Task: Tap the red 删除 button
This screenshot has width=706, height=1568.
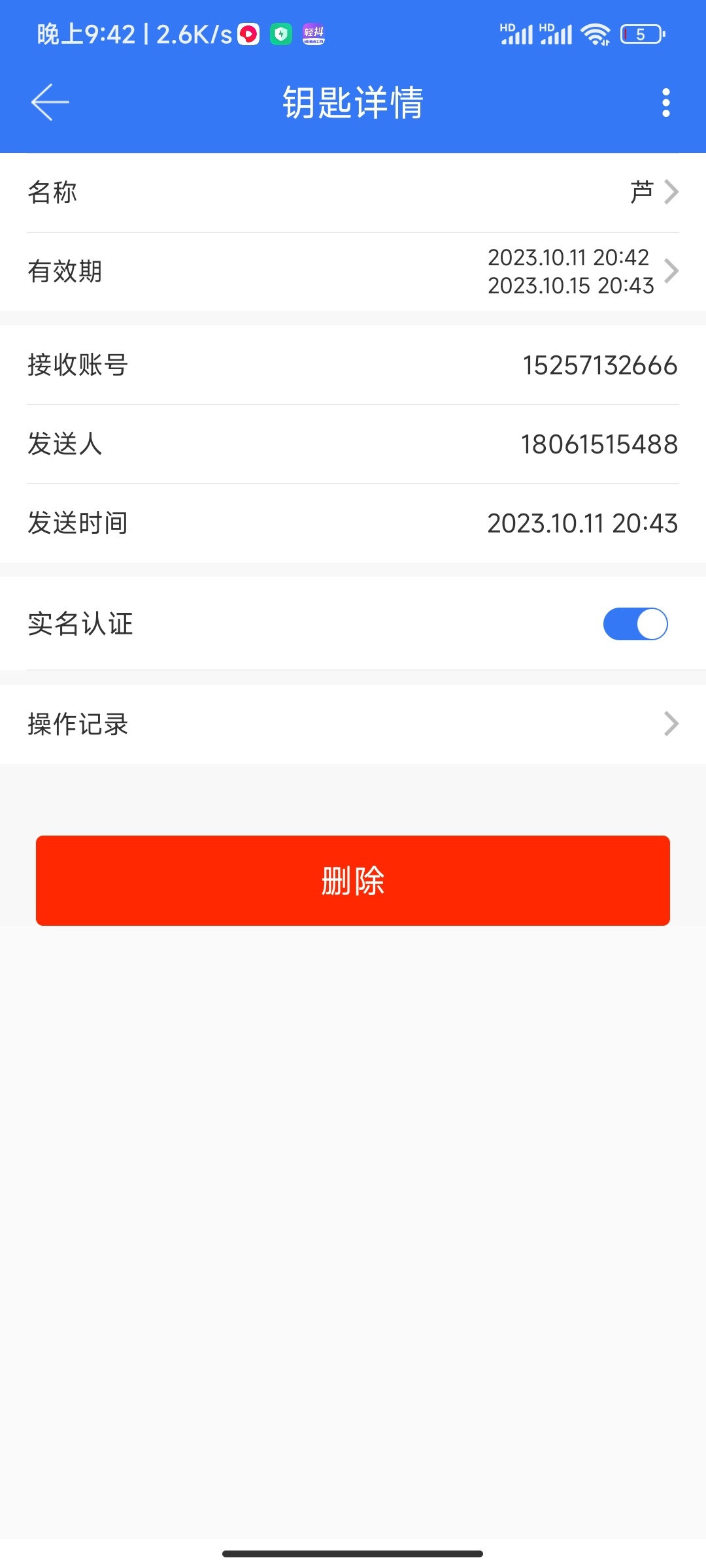Action: pyautogui.click(x=353, y=880)
